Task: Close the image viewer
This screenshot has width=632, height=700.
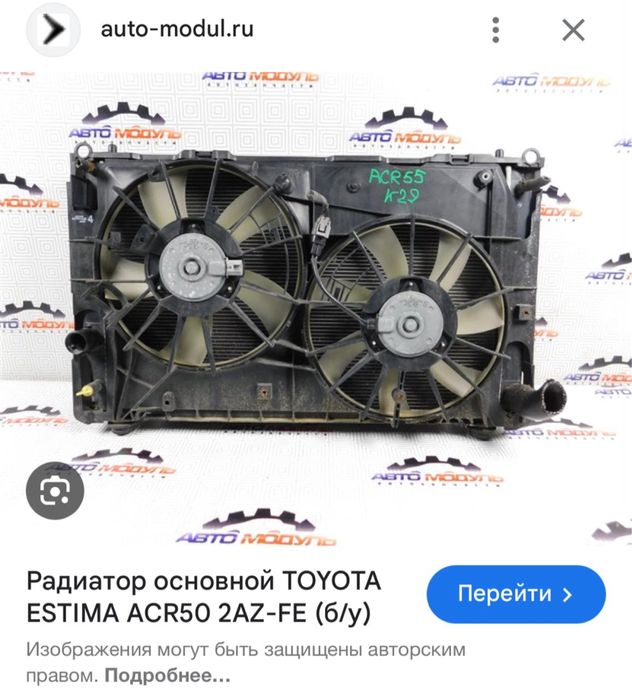Action: tap(573, 29)
